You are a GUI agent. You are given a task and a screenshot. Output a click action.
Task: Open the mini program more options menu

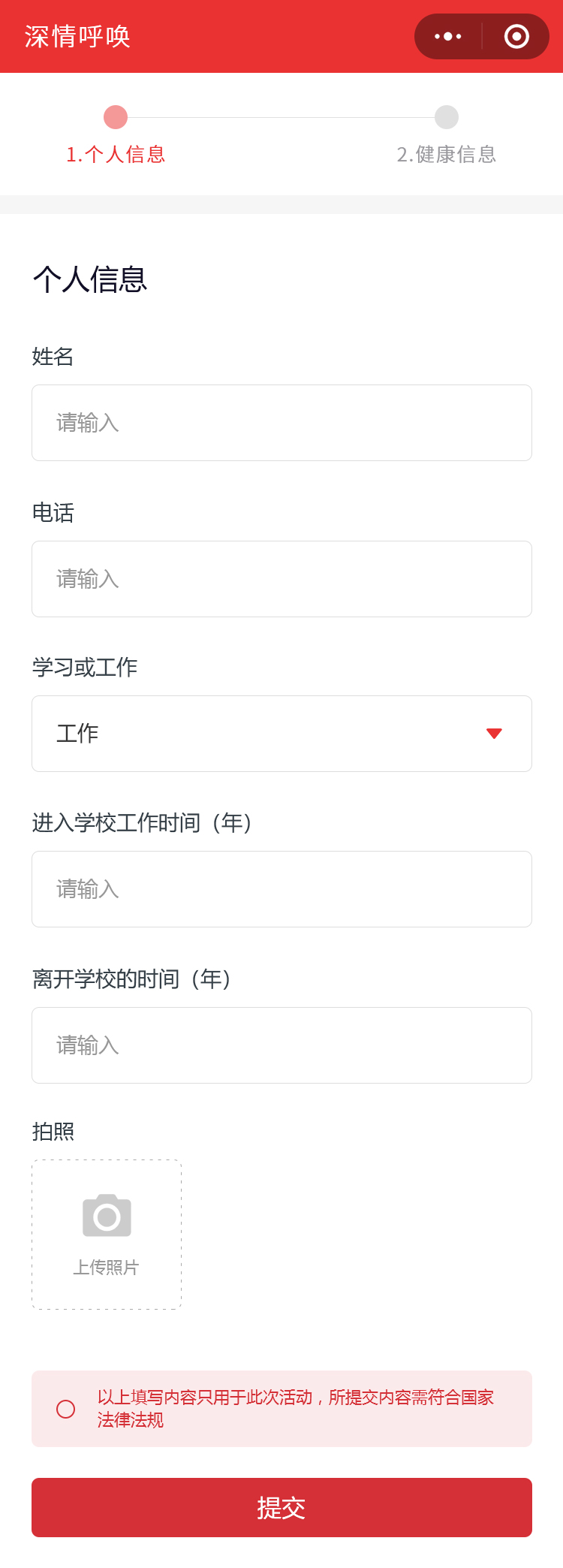(x=448, y=36)
